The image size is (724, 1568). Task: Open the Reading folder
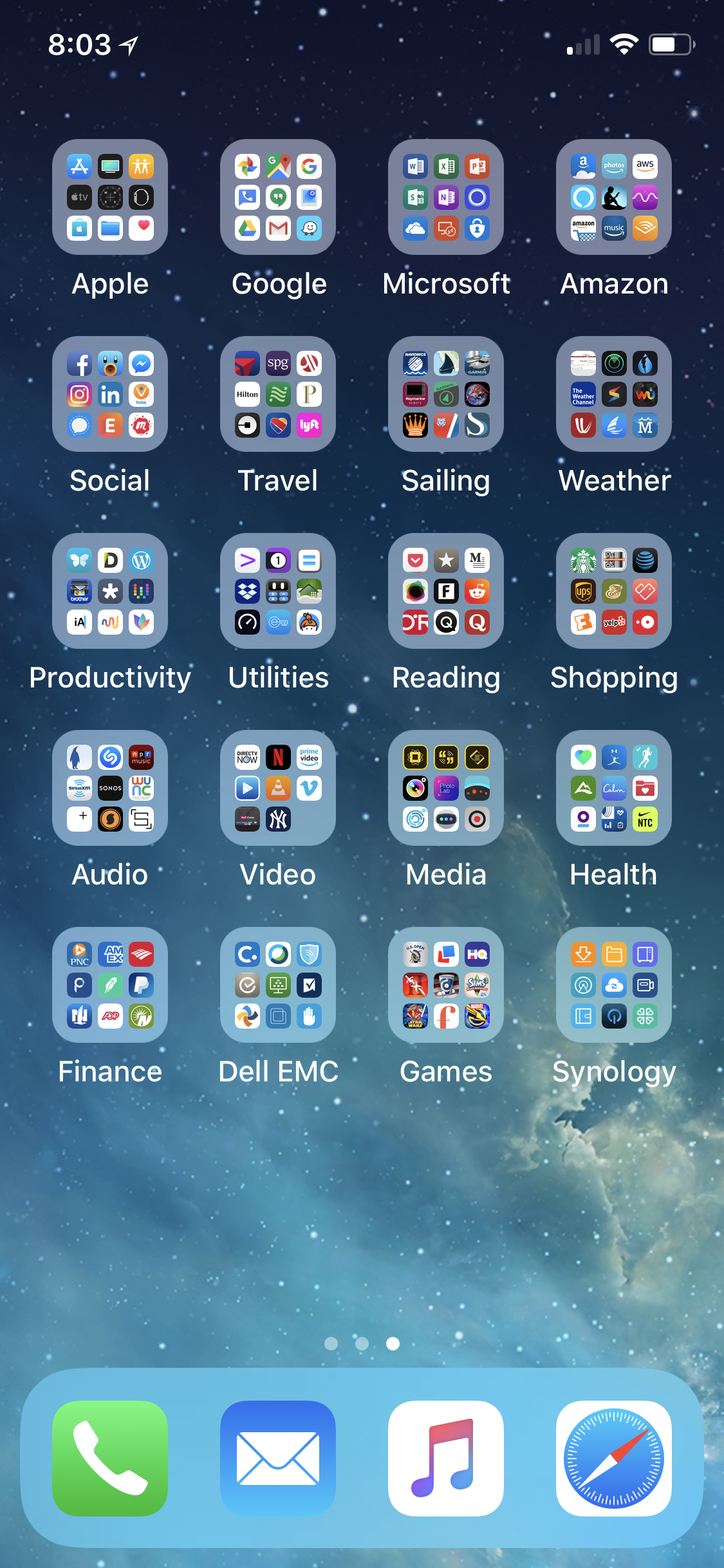point(446,591)
